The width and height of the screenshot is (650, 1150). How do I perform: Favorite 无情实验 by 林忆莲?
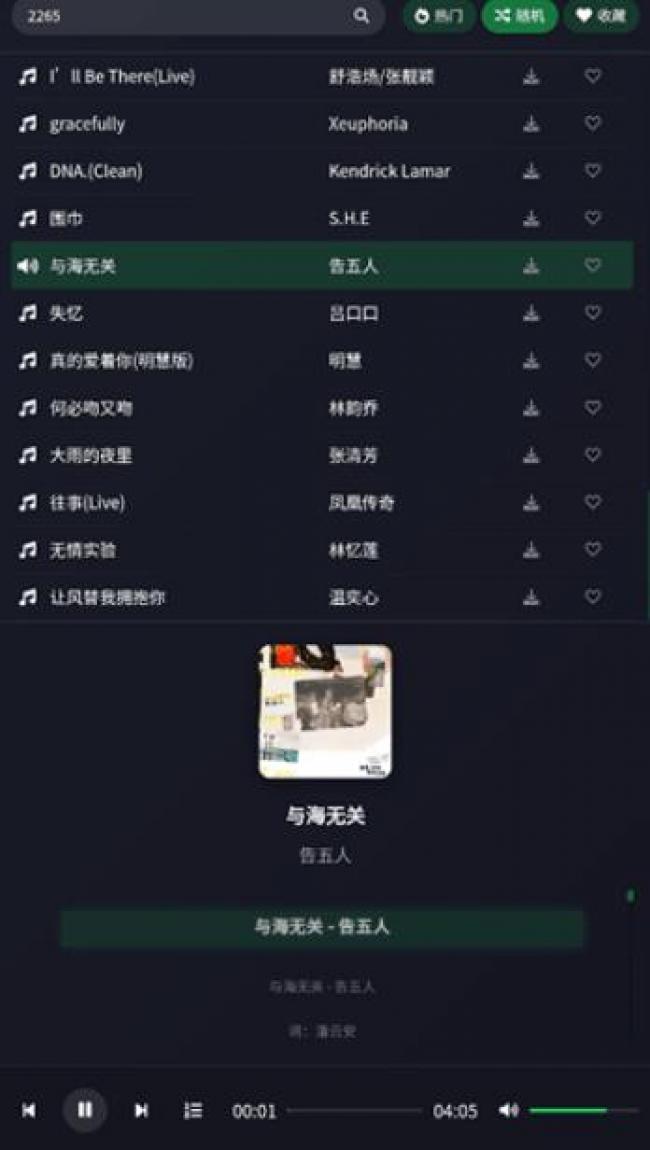pyautogui.click(x=593, y=549)
